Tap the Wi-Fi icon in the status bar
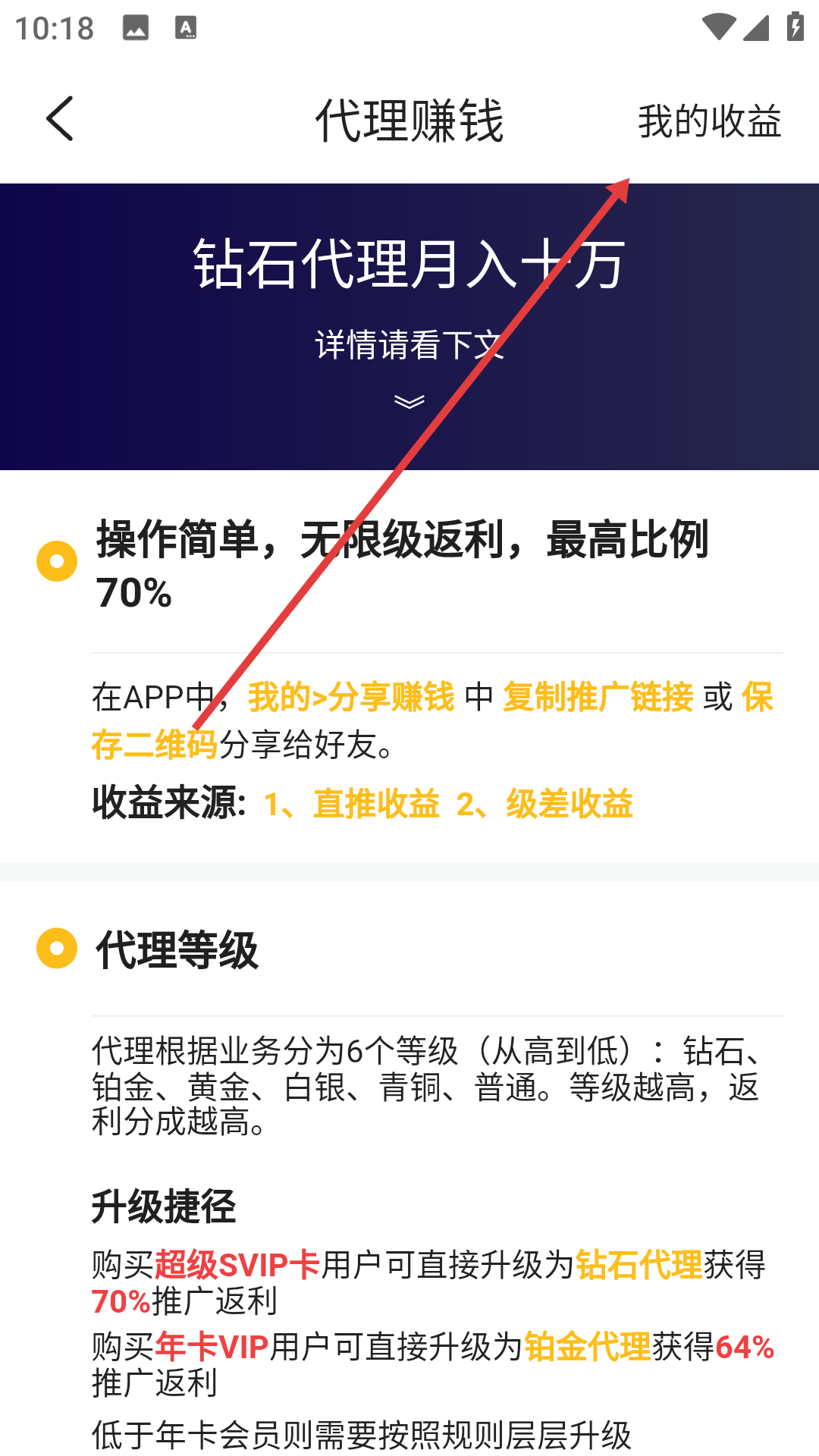 719,25
